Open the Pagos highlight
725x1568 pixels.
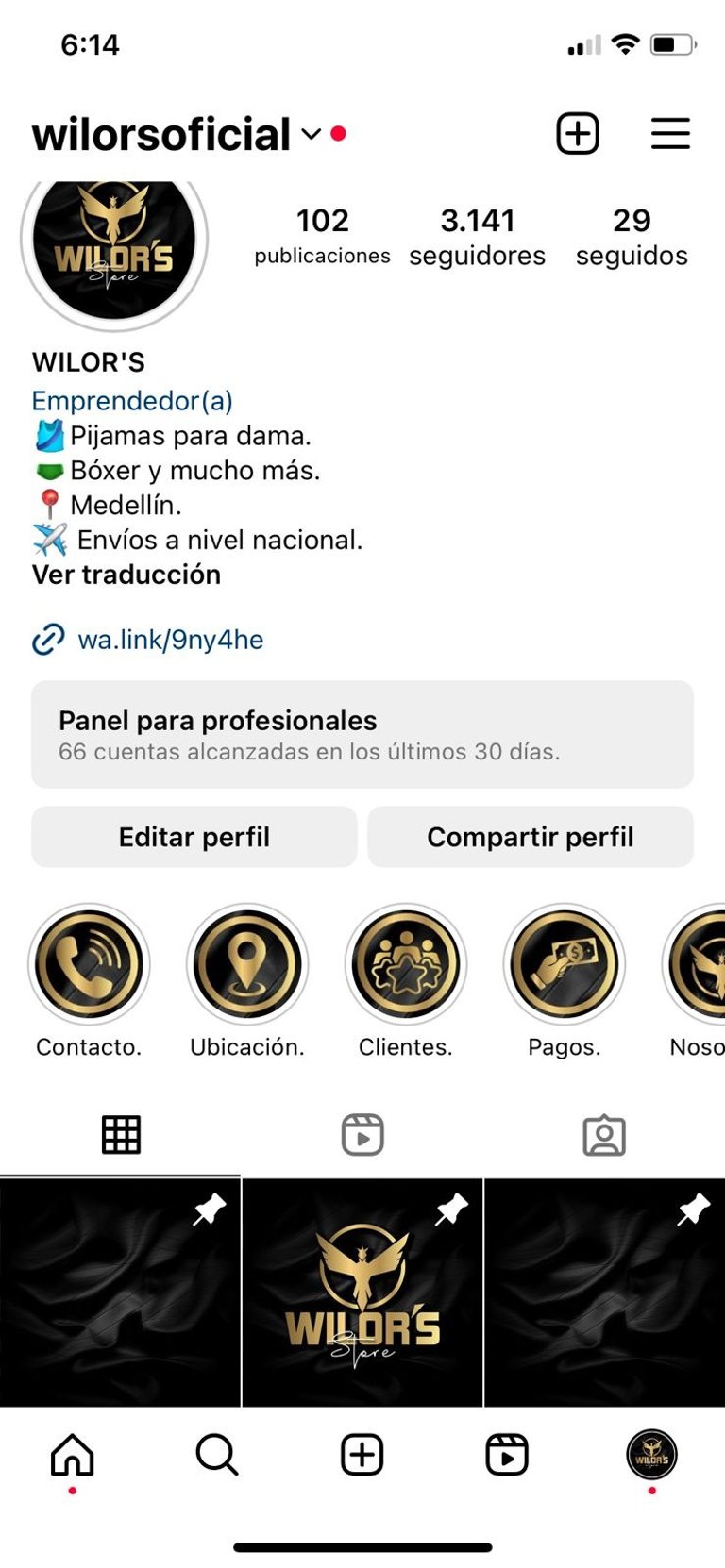tap(565, 964)
